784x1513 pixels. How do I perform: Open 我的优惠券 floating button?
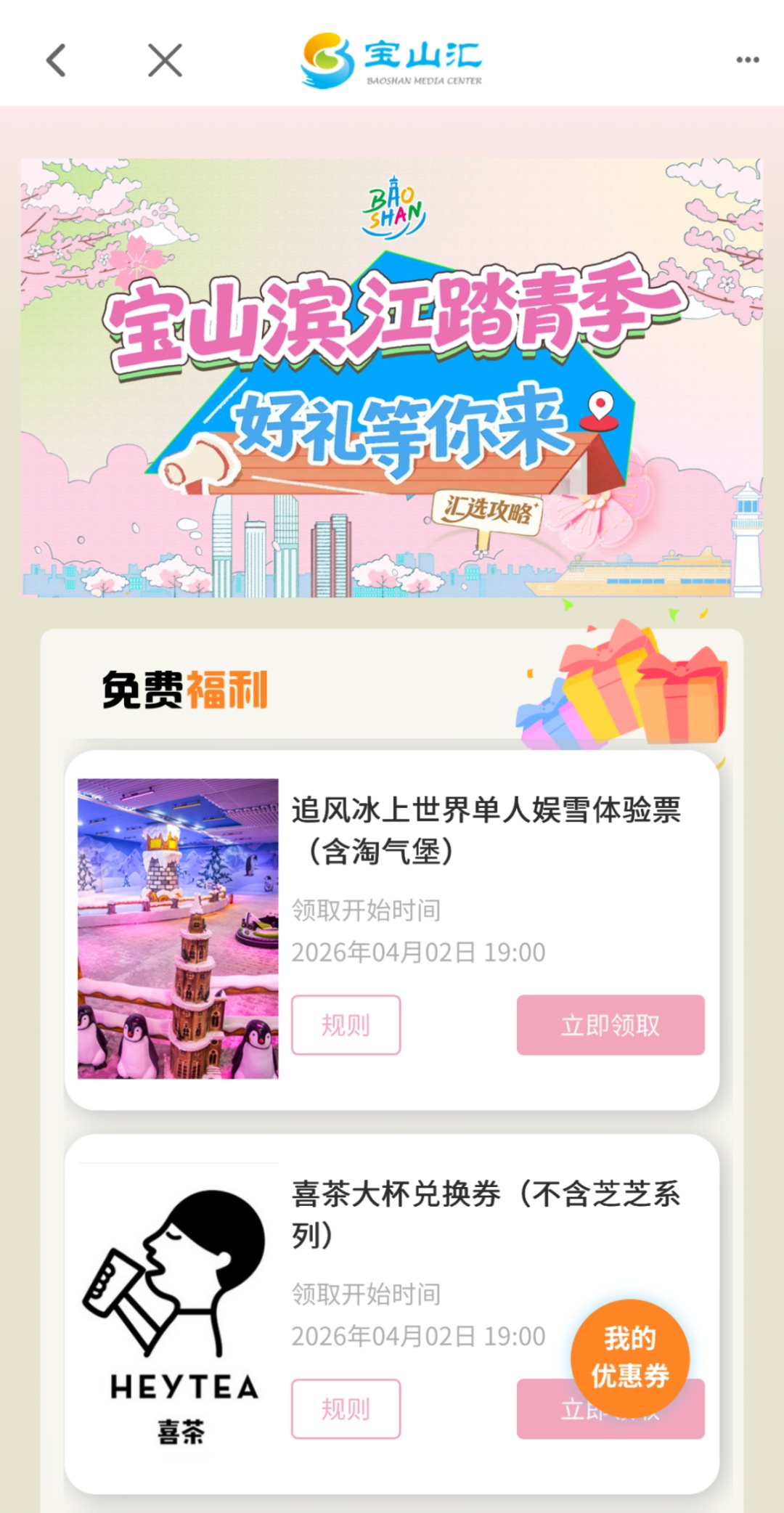[x=629, y=1356]
